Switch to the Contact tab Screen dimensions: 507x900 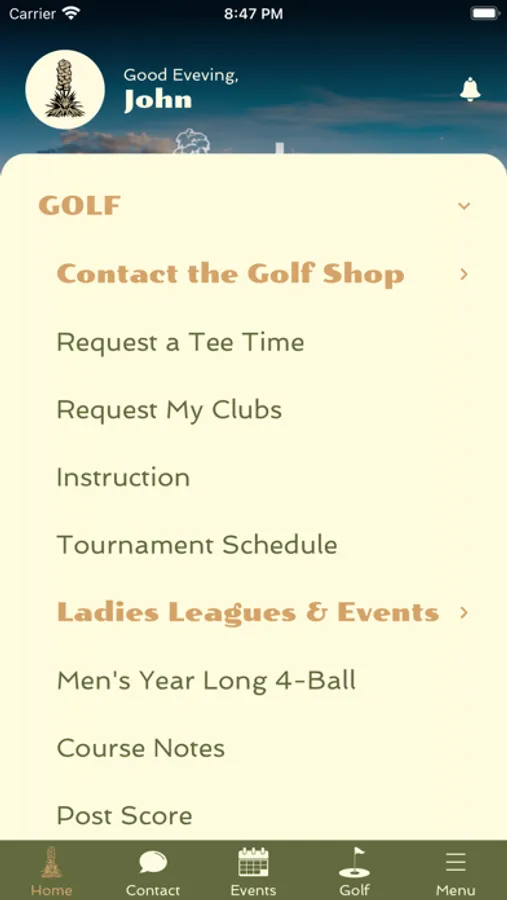(x=153, y=871)
